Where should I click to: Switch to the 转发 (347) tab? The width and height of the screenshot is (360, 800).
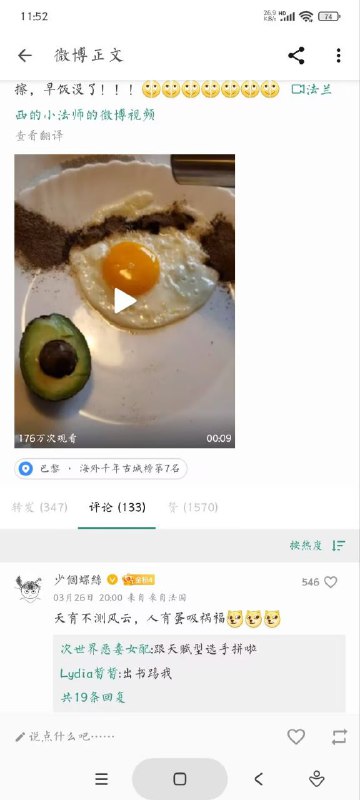(x=39, y=507)
